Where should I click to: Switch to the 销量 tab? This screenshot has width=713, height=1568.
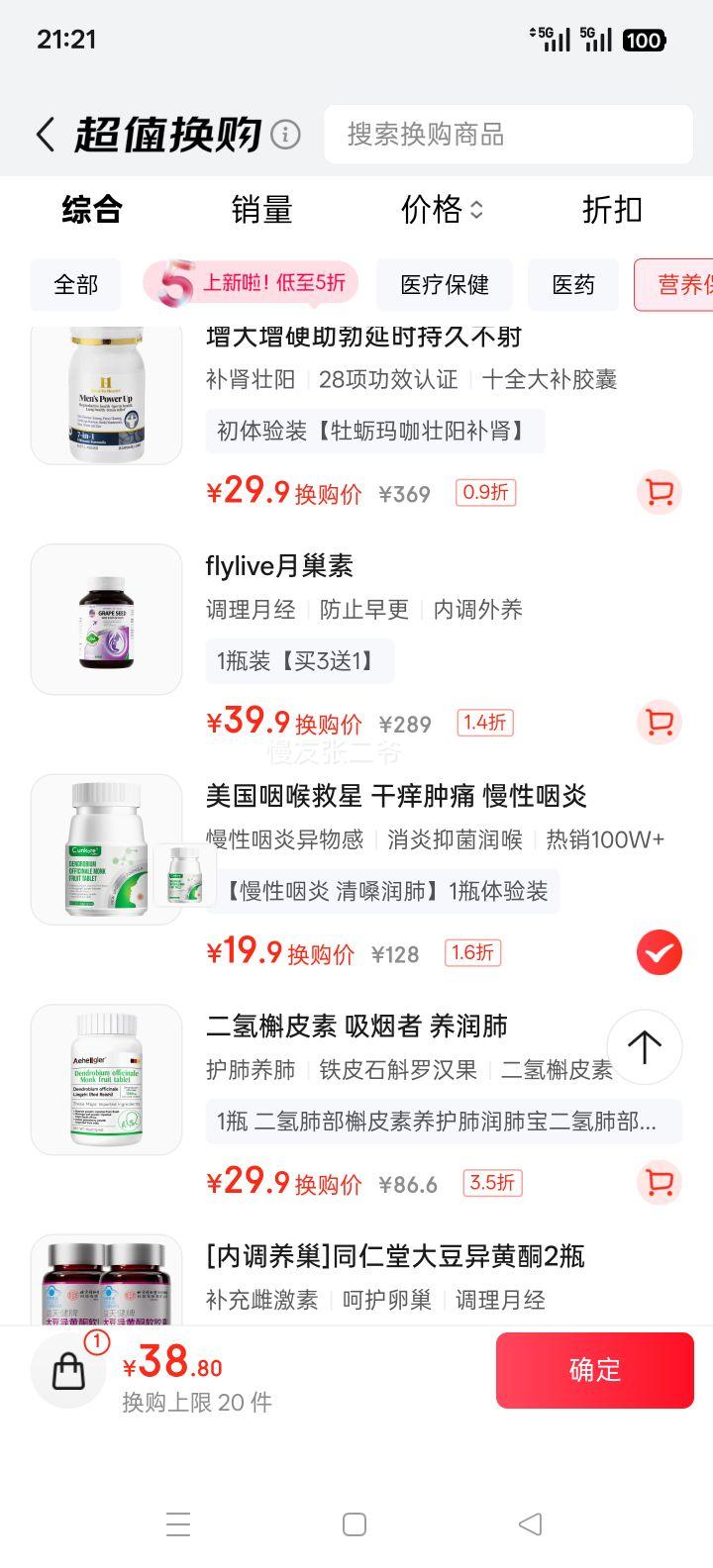coord(261,210)
